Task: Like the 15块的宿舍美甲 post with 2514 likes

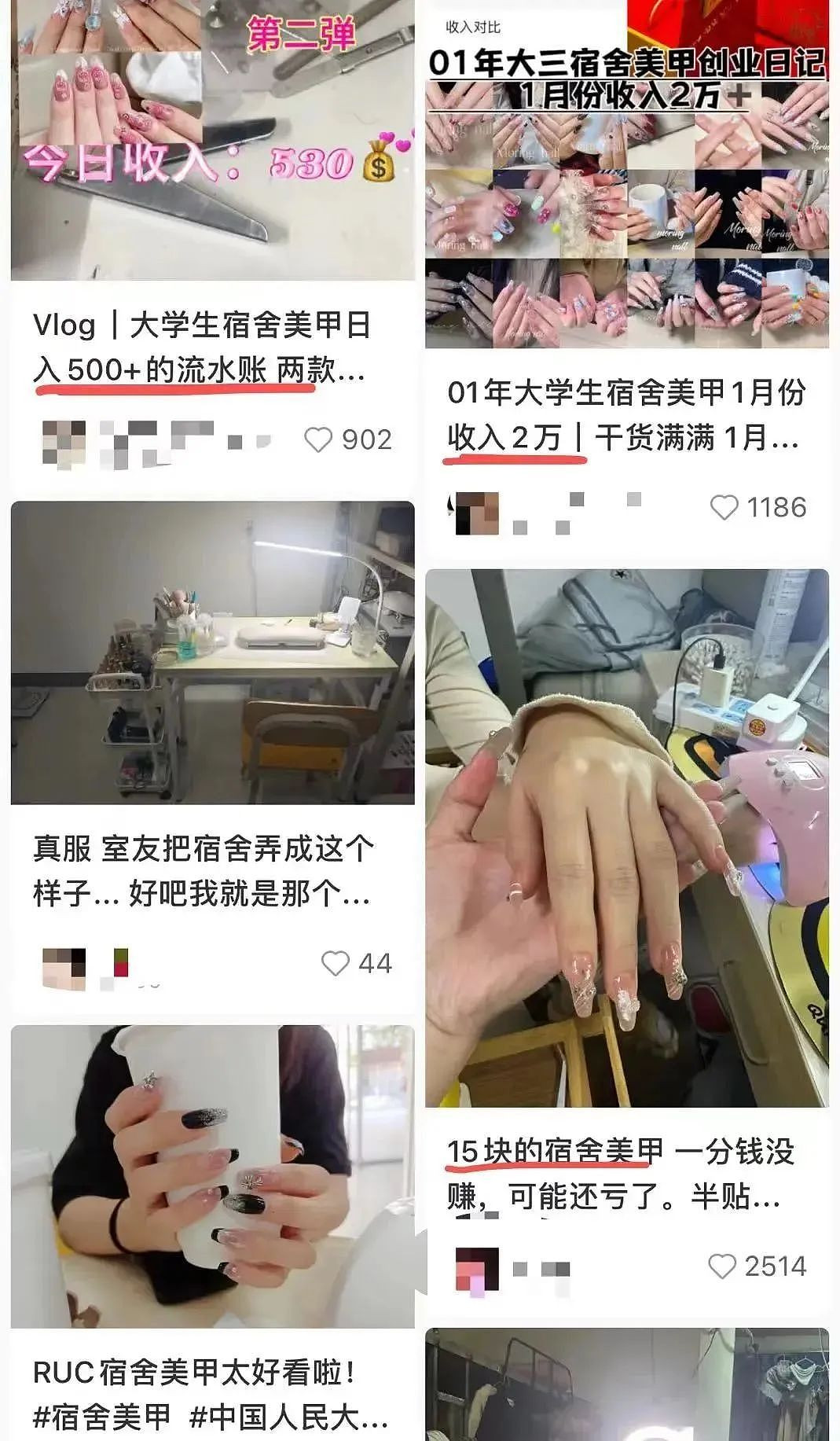Action: 722,1266
